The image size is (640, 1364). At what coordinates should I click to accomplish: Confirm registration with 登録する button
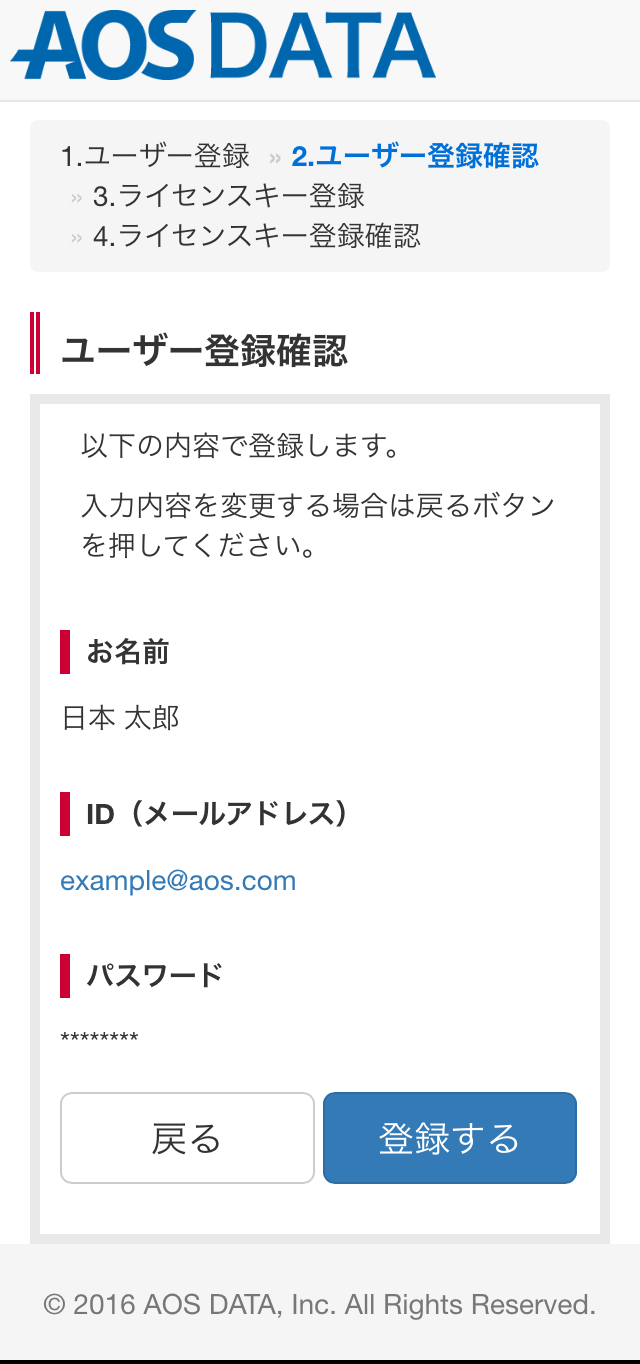pos(450,1138)
